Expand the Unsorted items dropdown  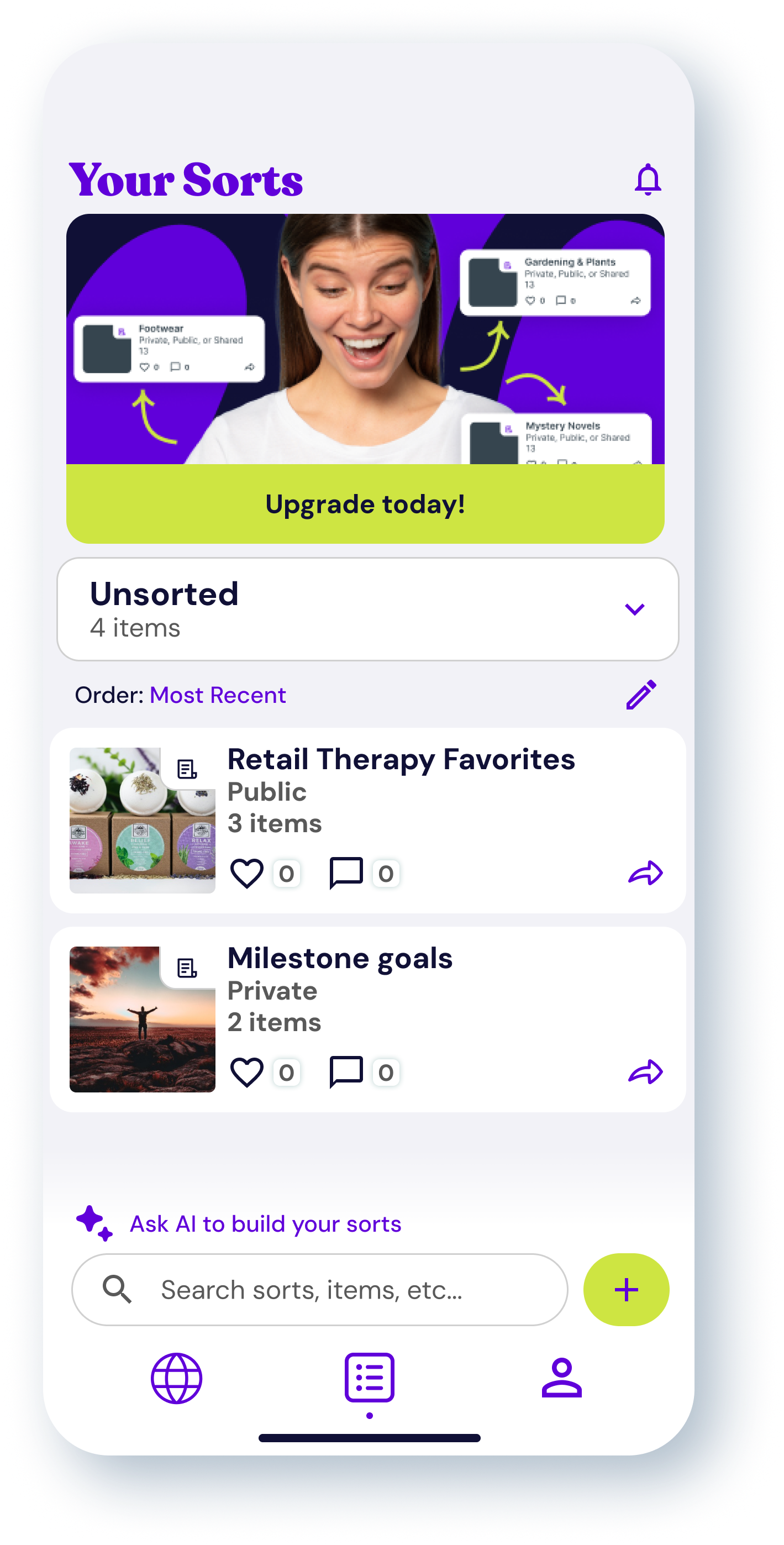pos(634,609)
